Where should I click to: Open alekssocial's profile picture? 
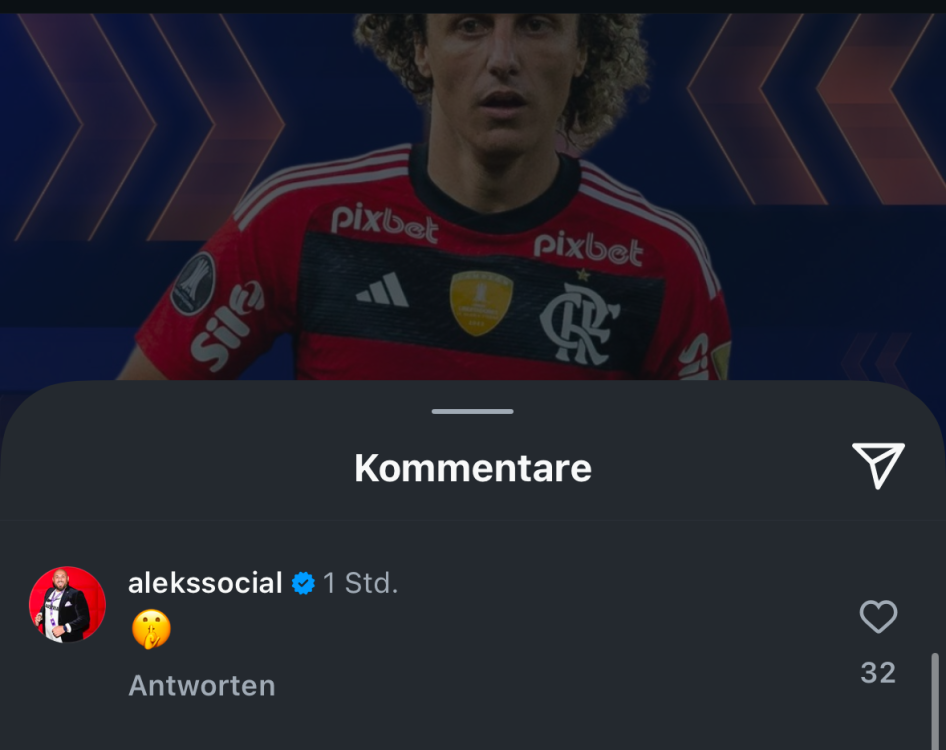67,605
